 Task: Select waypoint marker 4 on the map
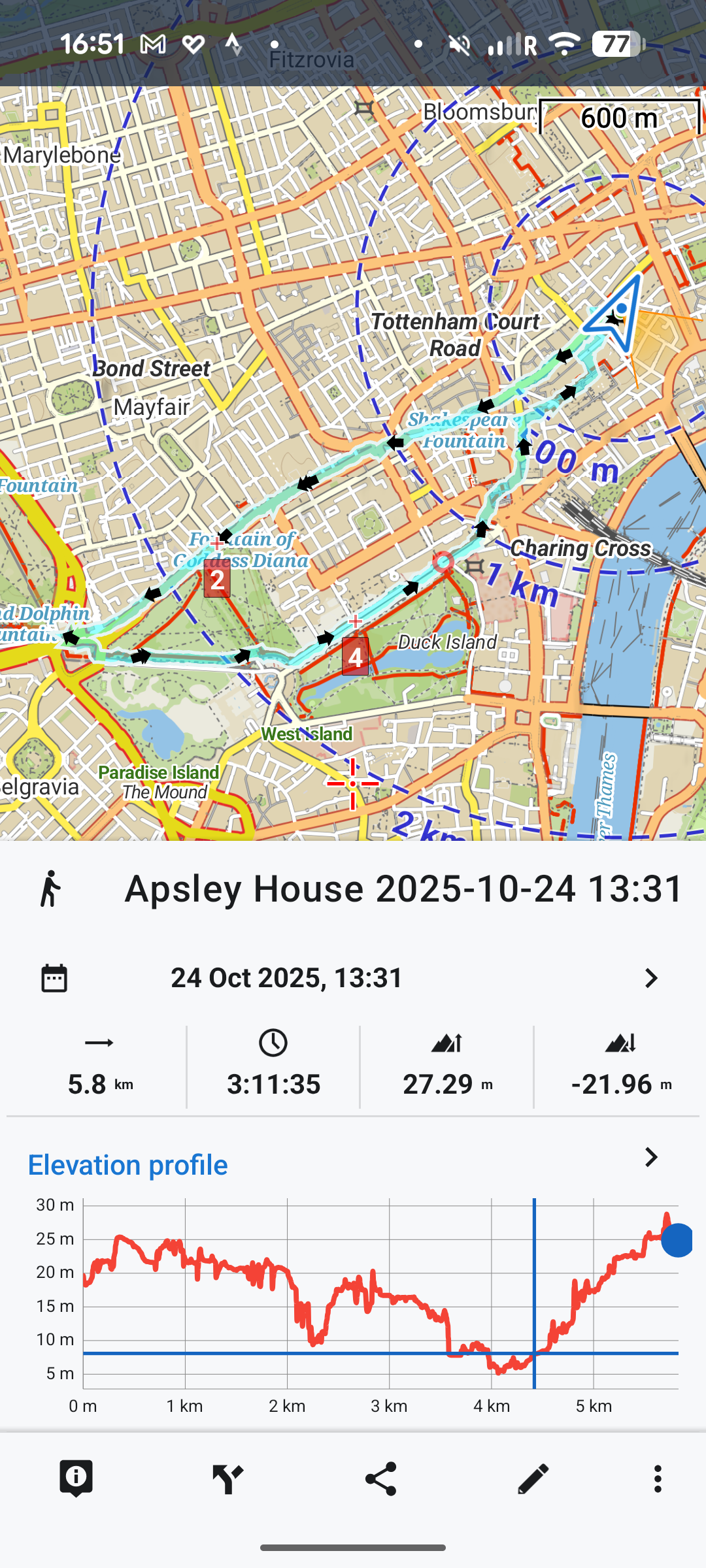coord(355,657)
